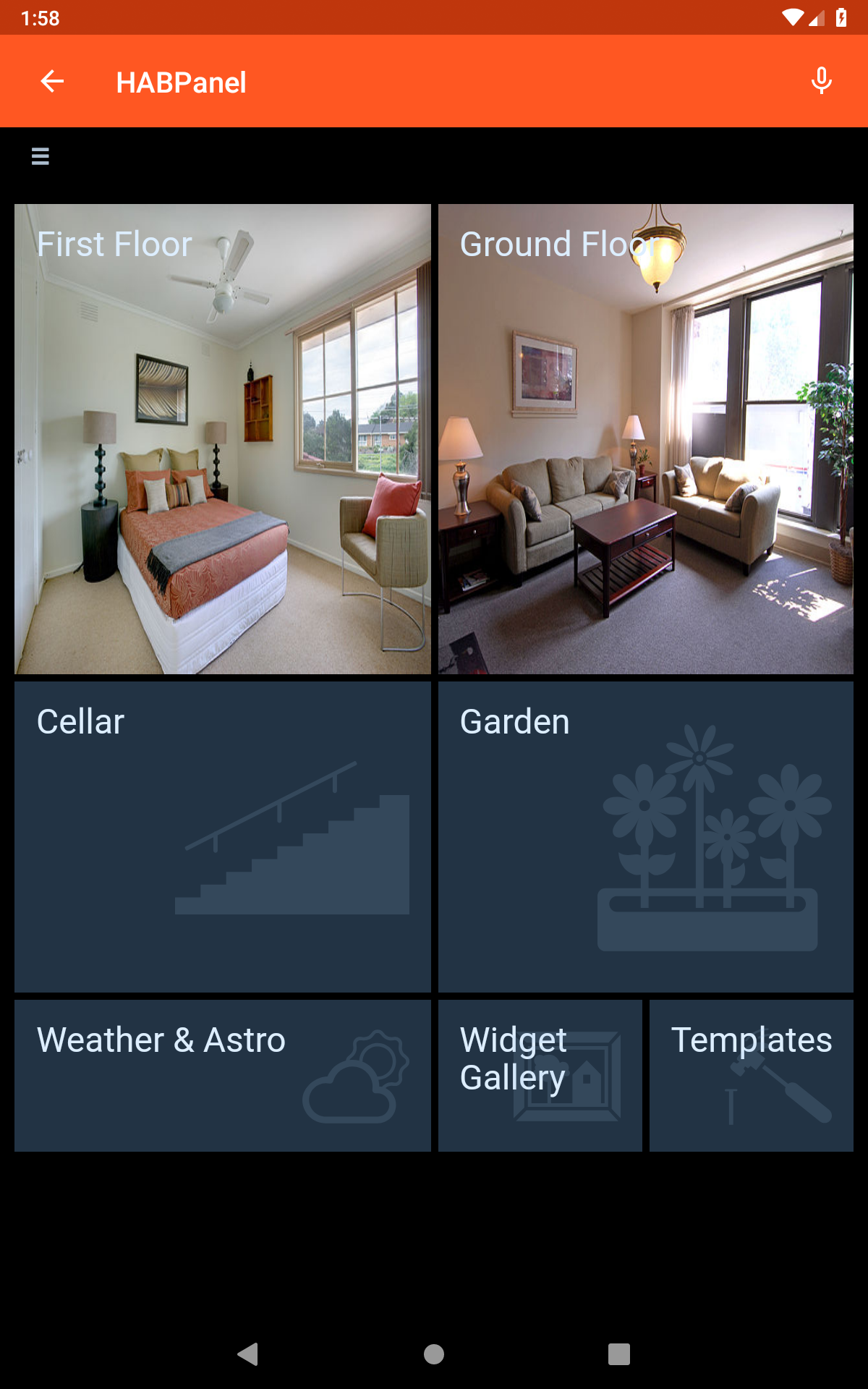Open the First Floor dashboard
This screenshot has width=868, height=1389.
point(222,439)
